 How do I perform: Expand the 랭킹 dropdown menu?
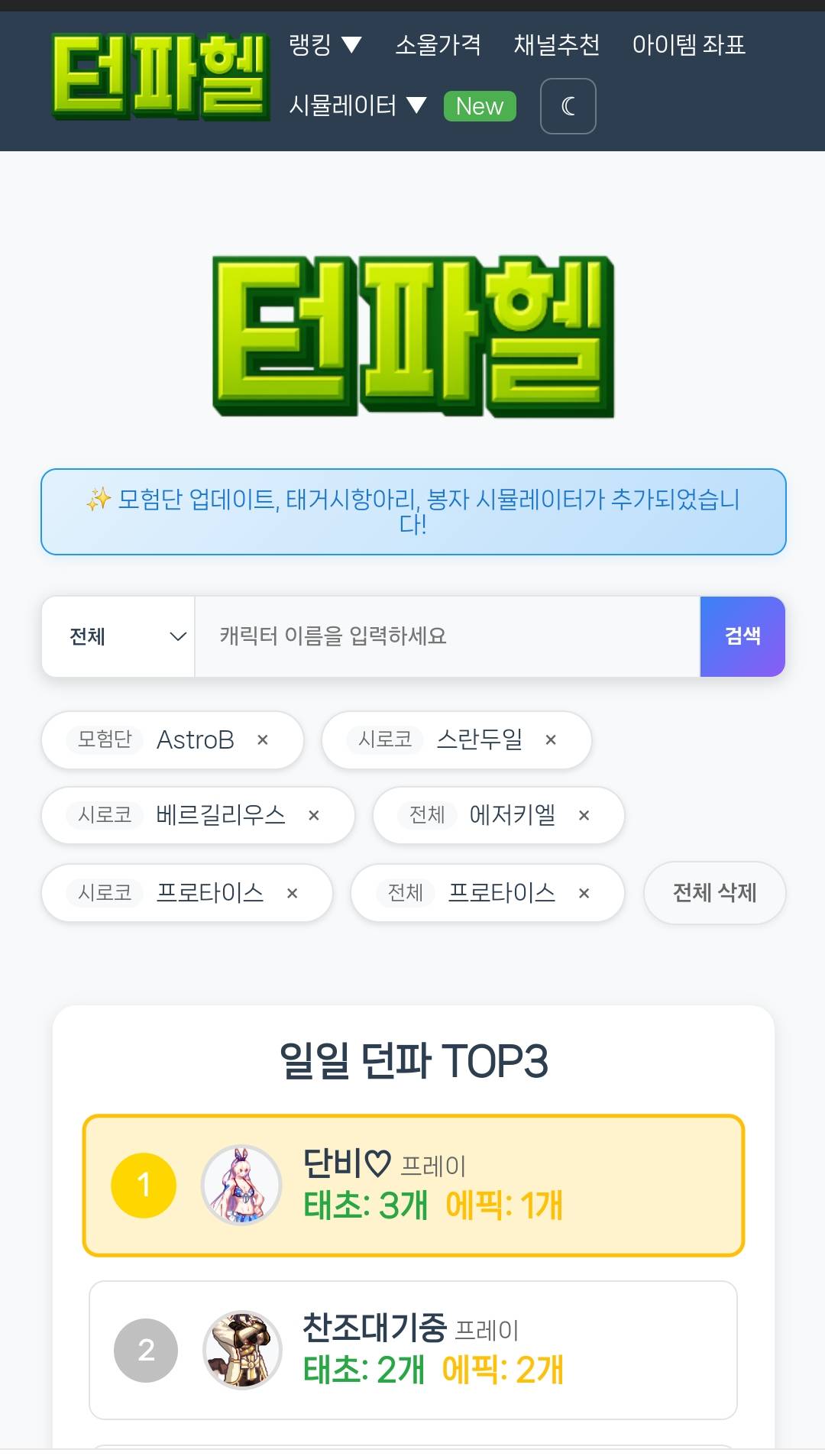pyautogui.click(x=325, y=45)
